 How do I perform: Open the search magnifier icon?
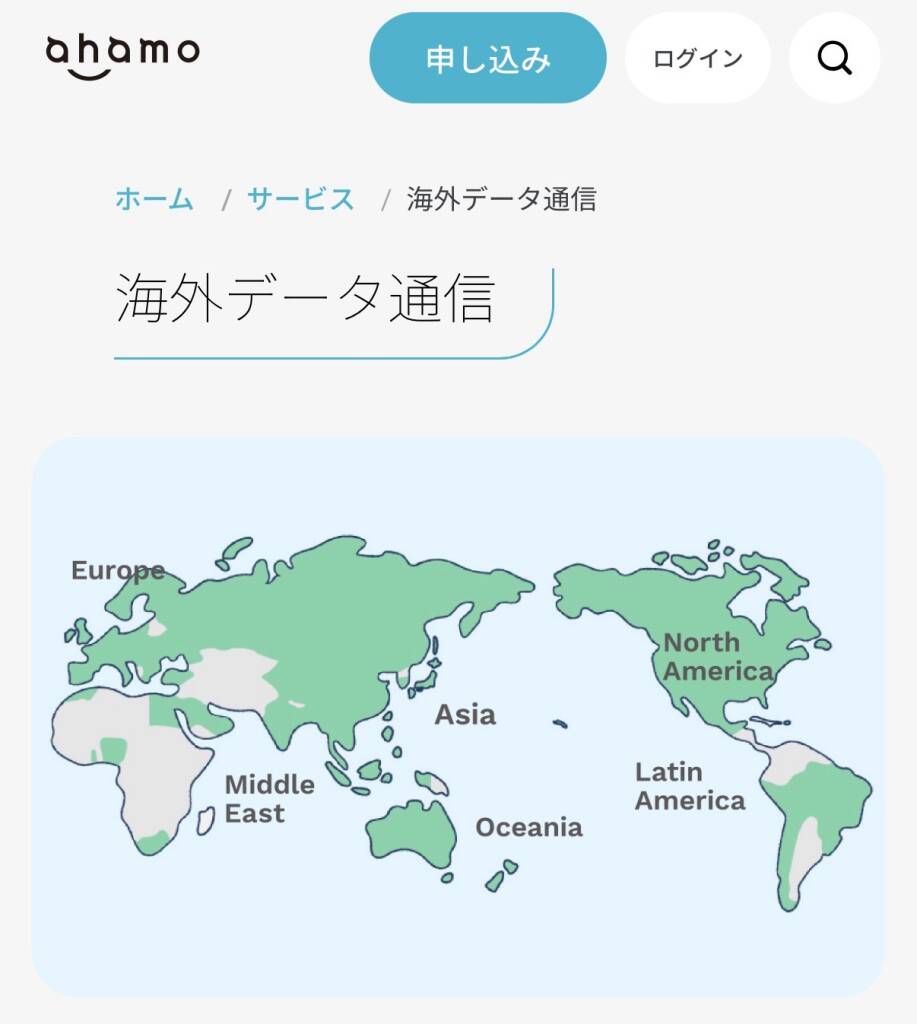click(834, 58)
